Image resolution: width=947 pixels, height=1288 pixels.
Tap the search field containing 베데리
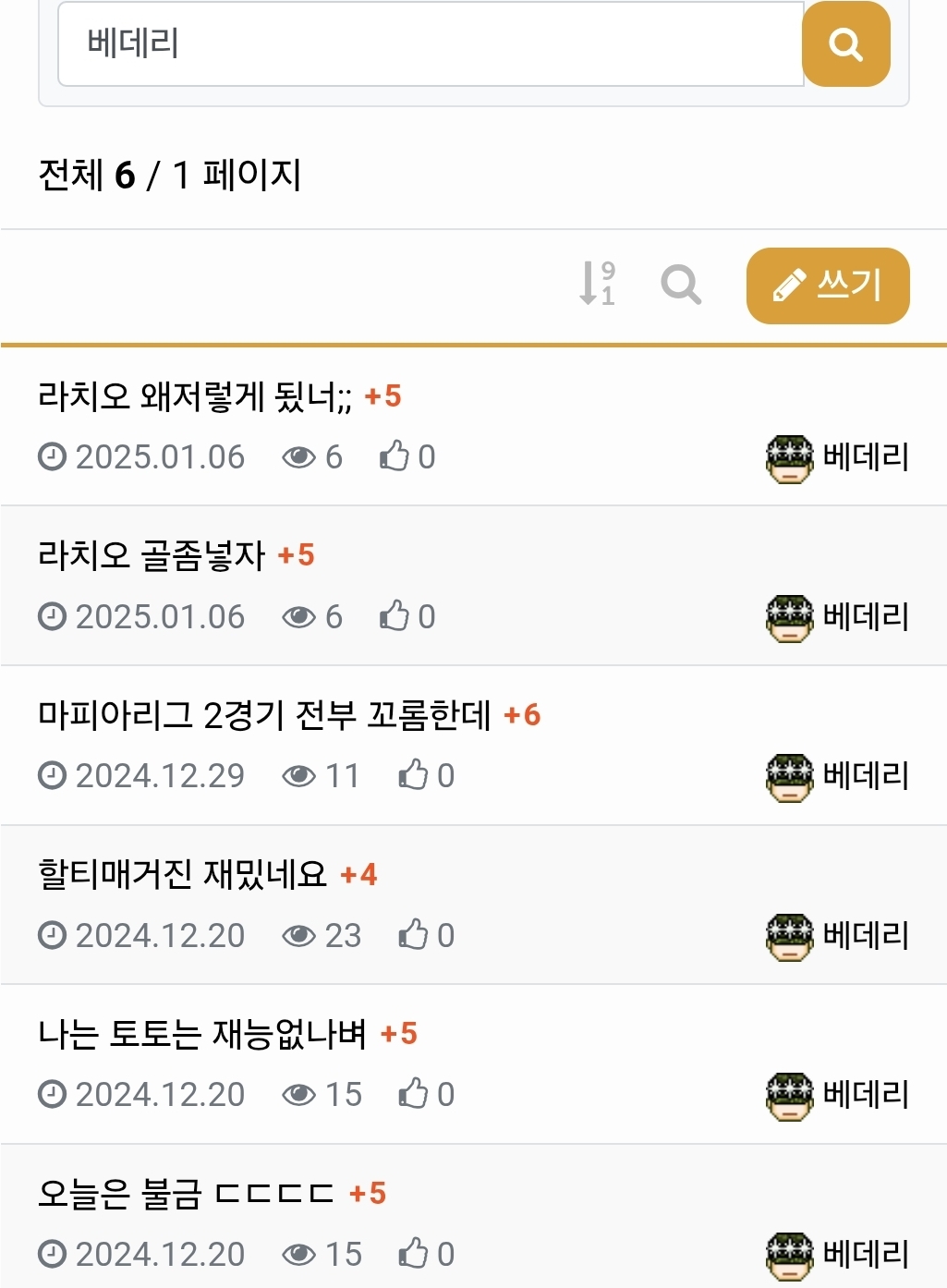[x=430, y=43]
